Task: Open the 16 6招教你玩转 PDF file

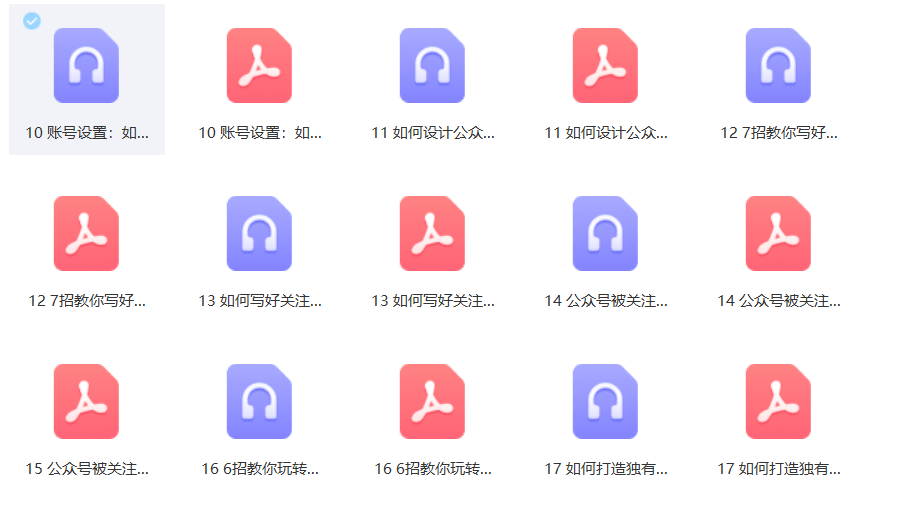Action: (432, 402)
